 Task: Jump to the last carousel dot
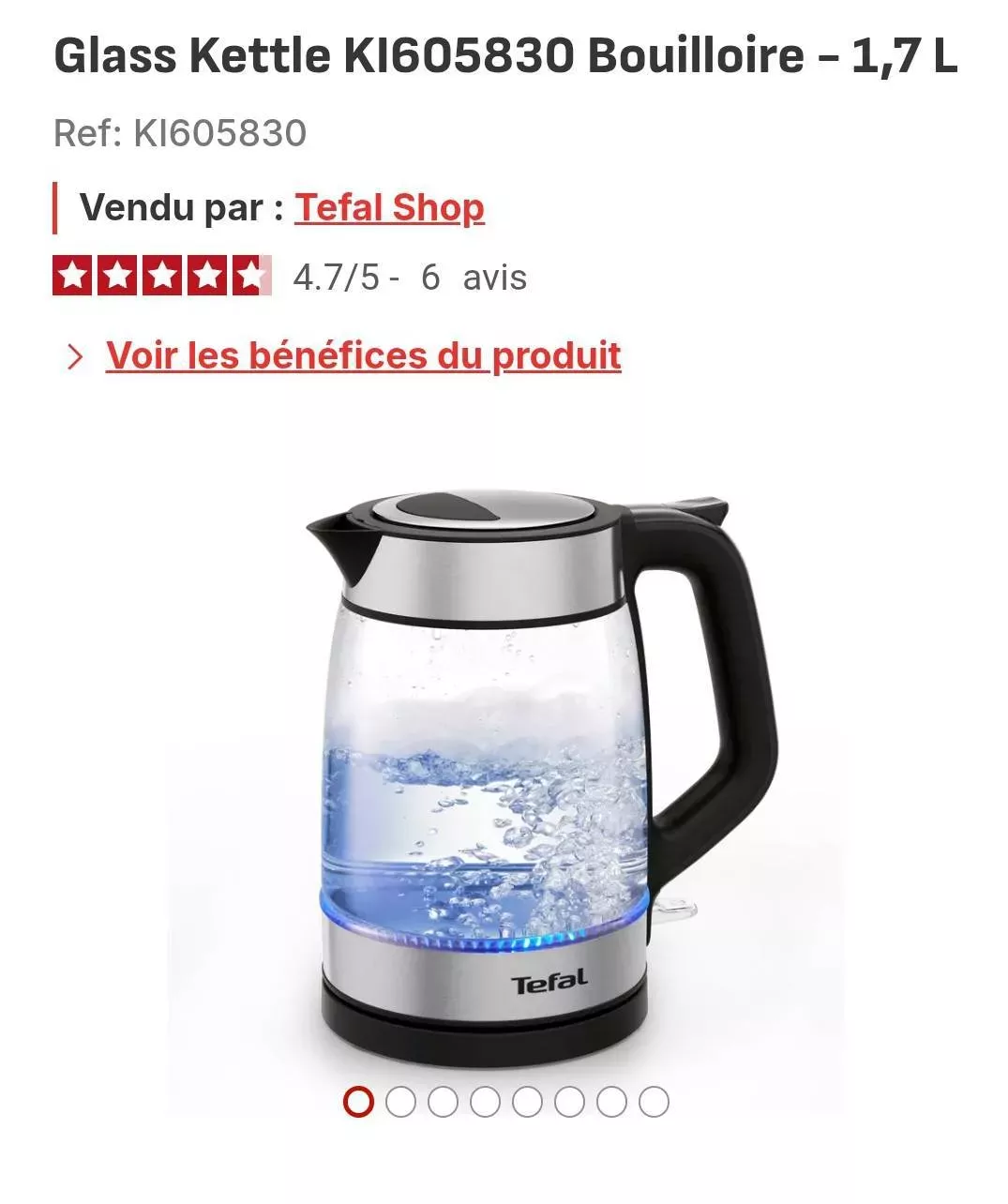click(x=654, y=1102)
